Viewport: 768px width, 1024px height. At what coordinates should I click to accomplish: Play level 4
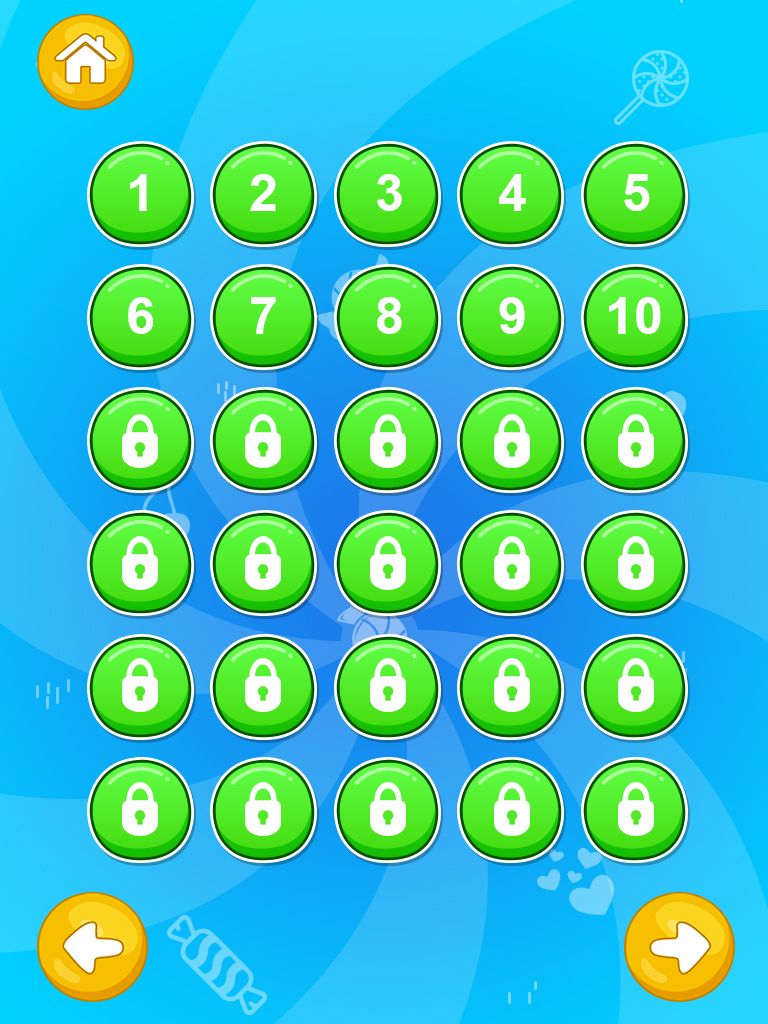[x=511, y=194]
